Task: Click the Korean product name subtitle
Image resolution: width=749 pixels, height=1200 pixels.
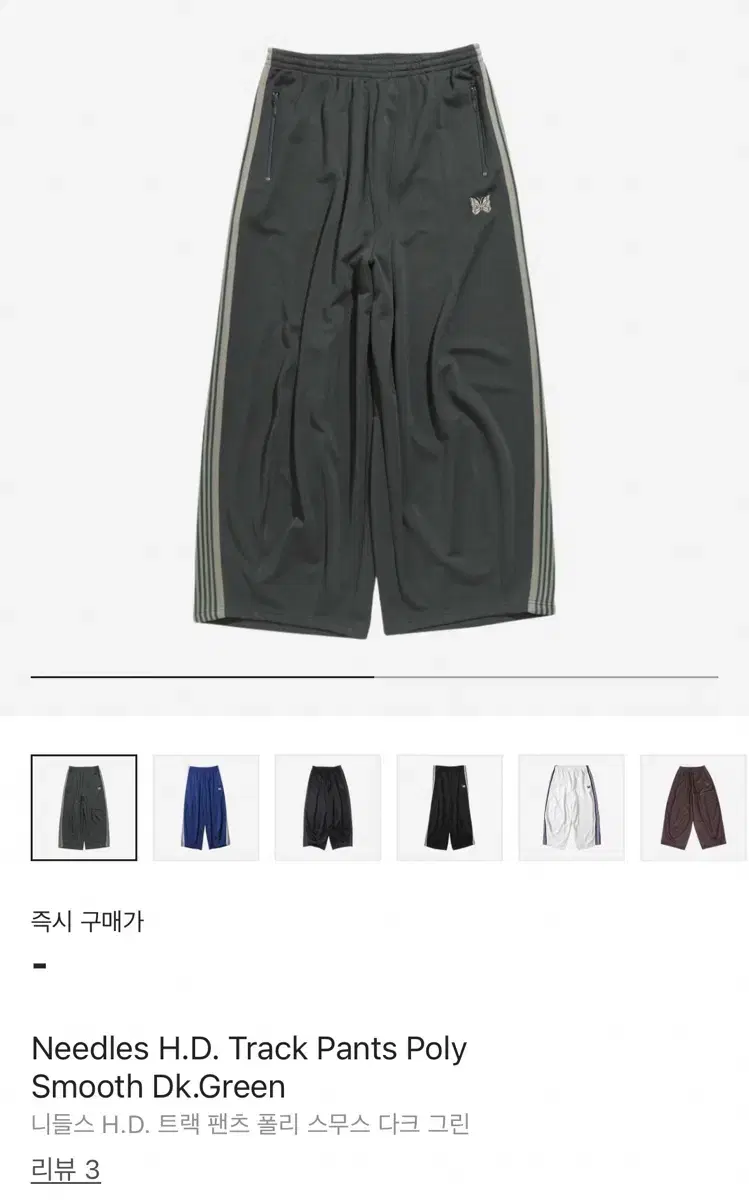Action: tap(253, 1123)
